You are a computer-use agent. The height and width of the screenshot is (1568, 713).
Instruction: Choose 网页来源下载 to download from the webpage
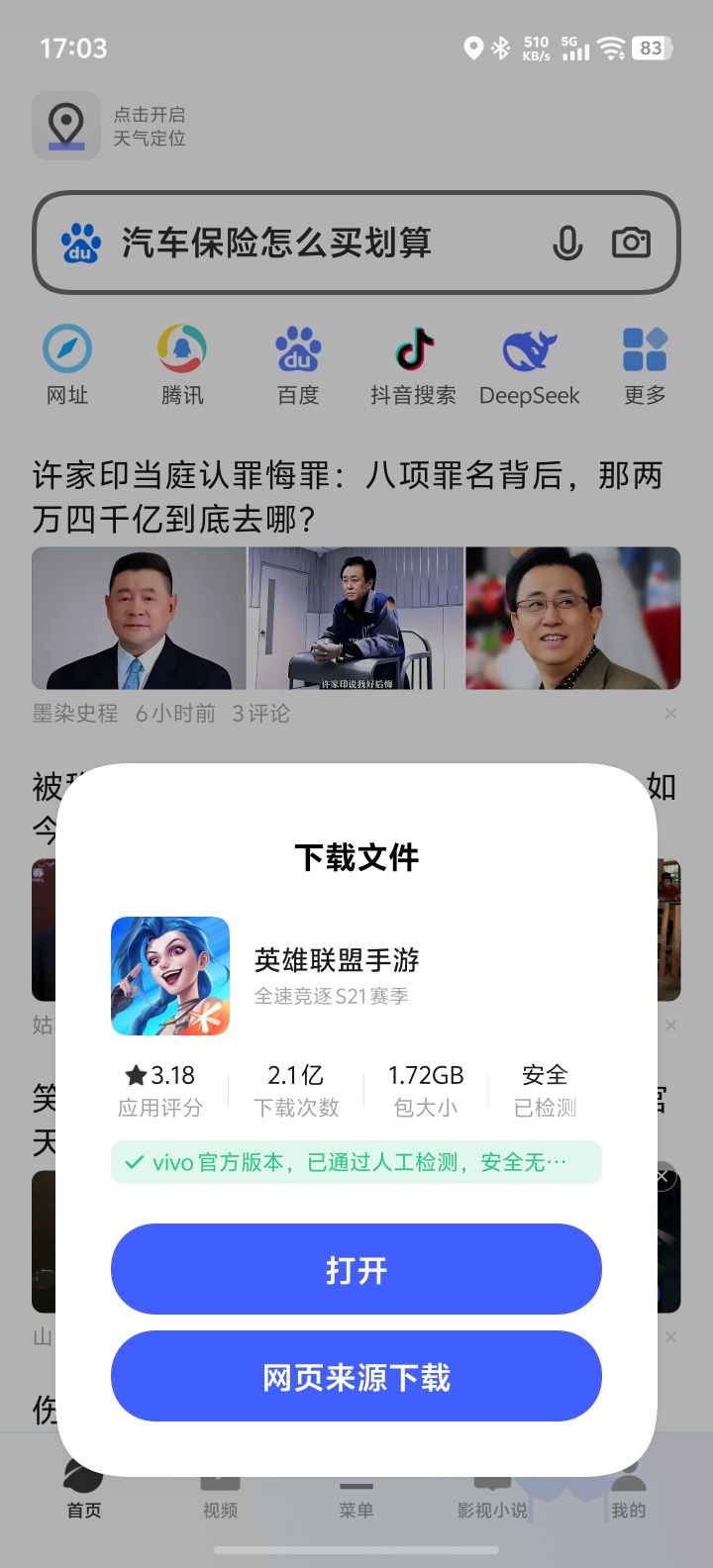[x=356, y=1377]
